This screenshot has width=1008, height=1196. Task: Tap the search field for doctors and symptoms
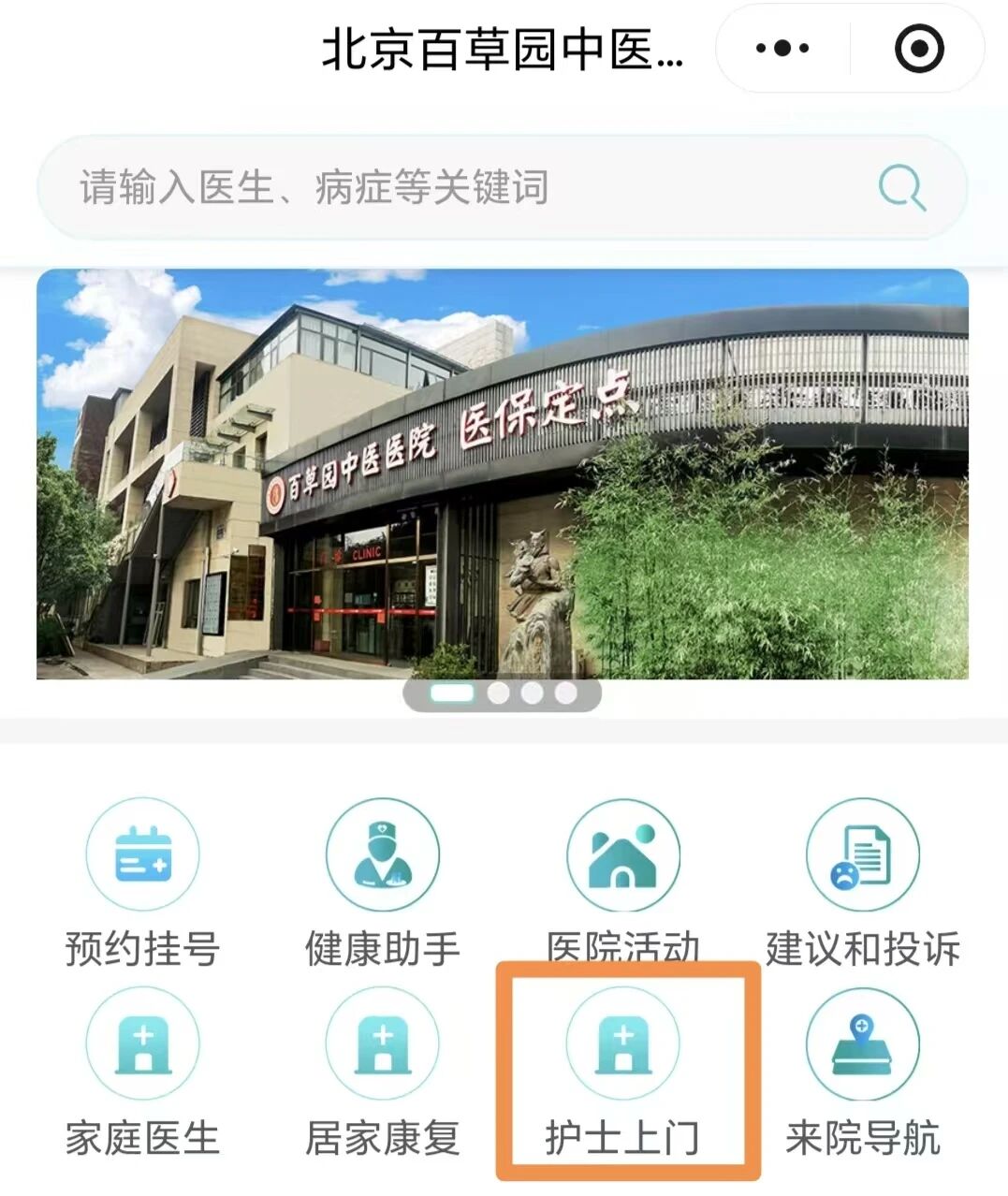449,188
